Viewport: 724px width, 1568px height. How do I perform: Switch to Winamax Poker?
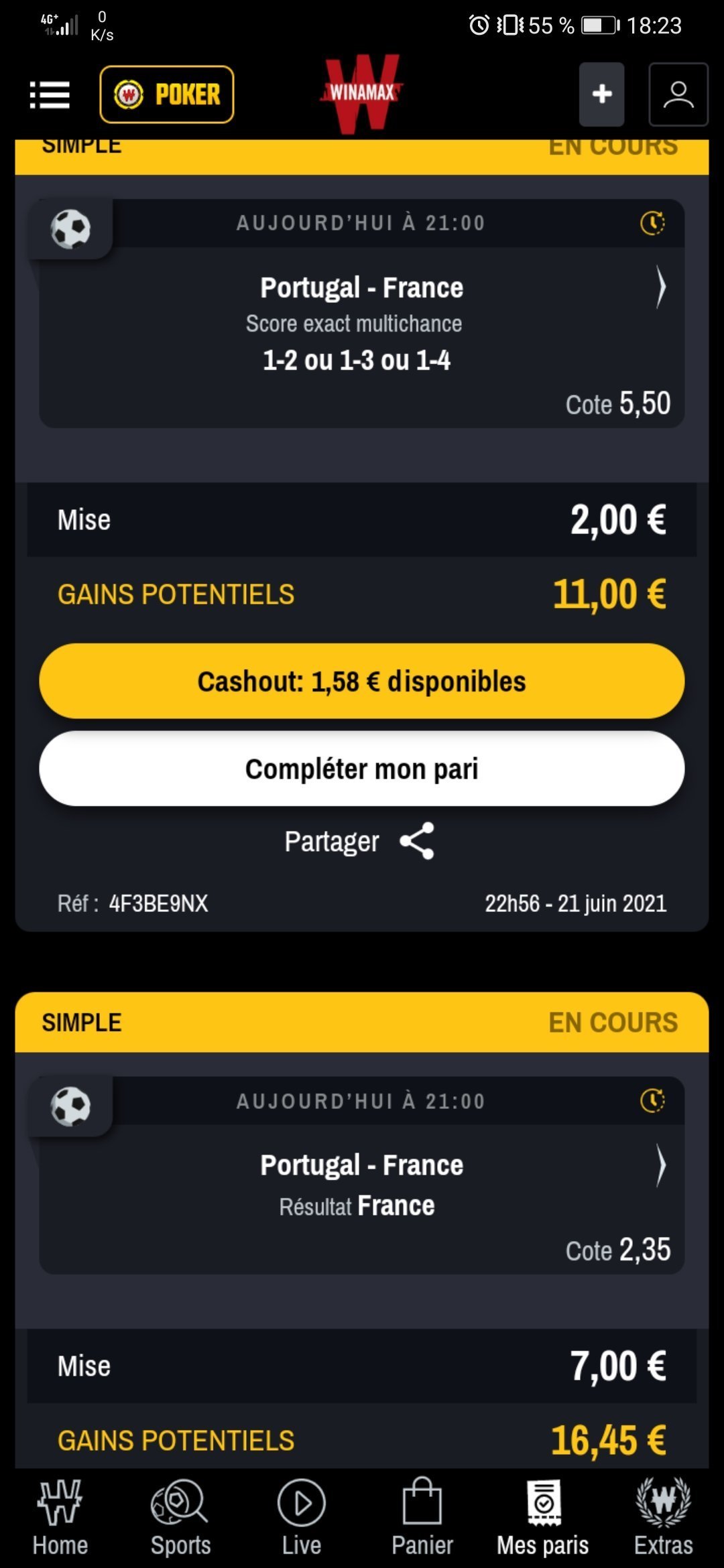(x=167, y=94)
